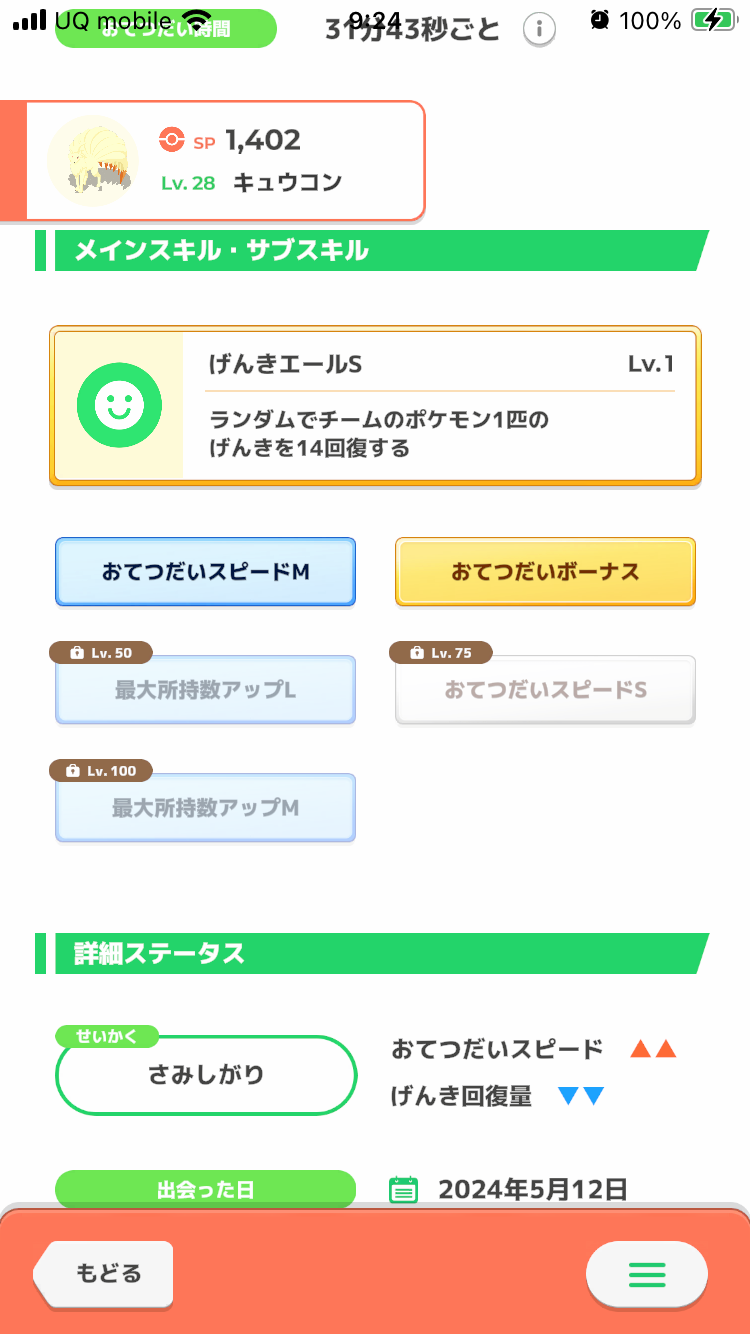View the locked 最大所持数アップL skill
Screen dimensions: 750x1334
[x=205, y=690]
